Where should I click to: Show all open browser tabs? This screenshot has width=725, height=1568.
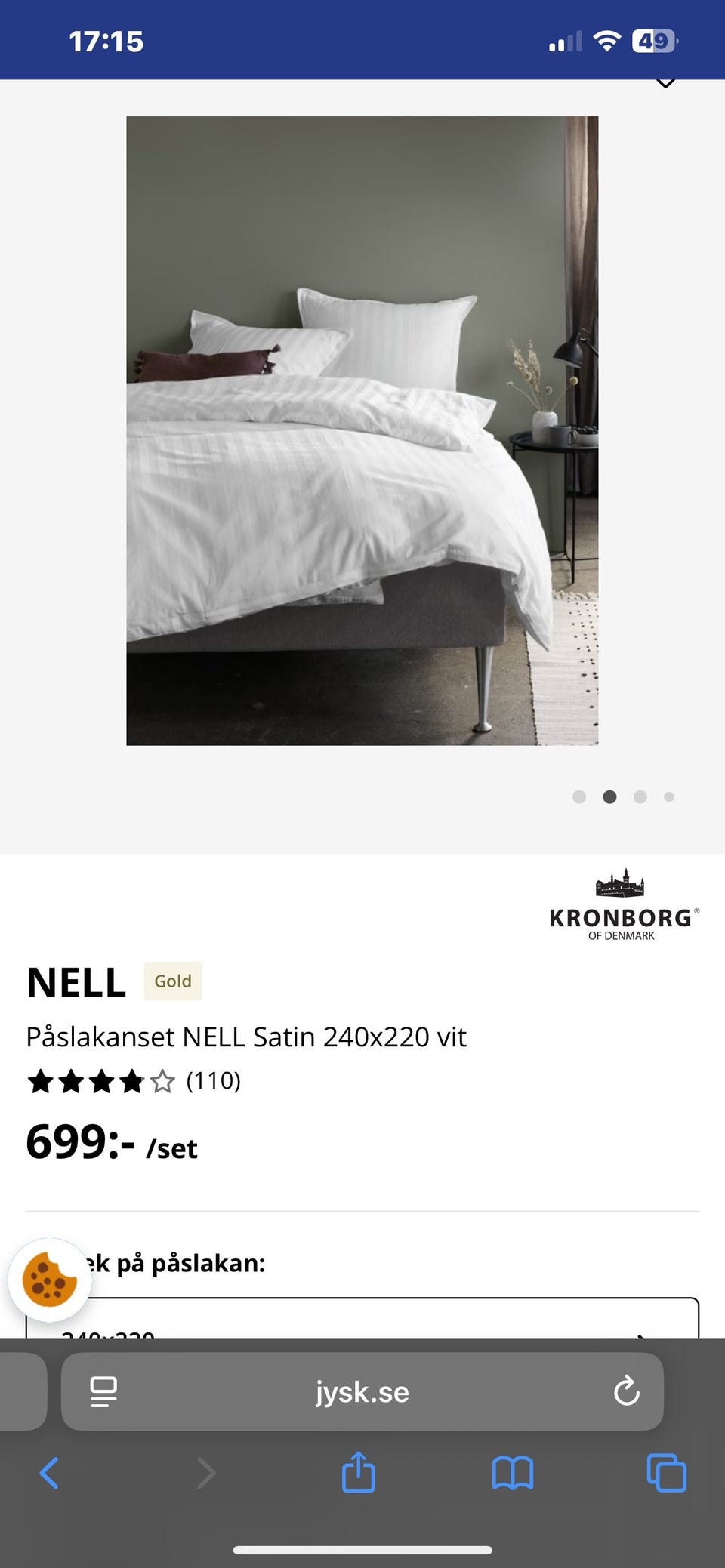666,1473
